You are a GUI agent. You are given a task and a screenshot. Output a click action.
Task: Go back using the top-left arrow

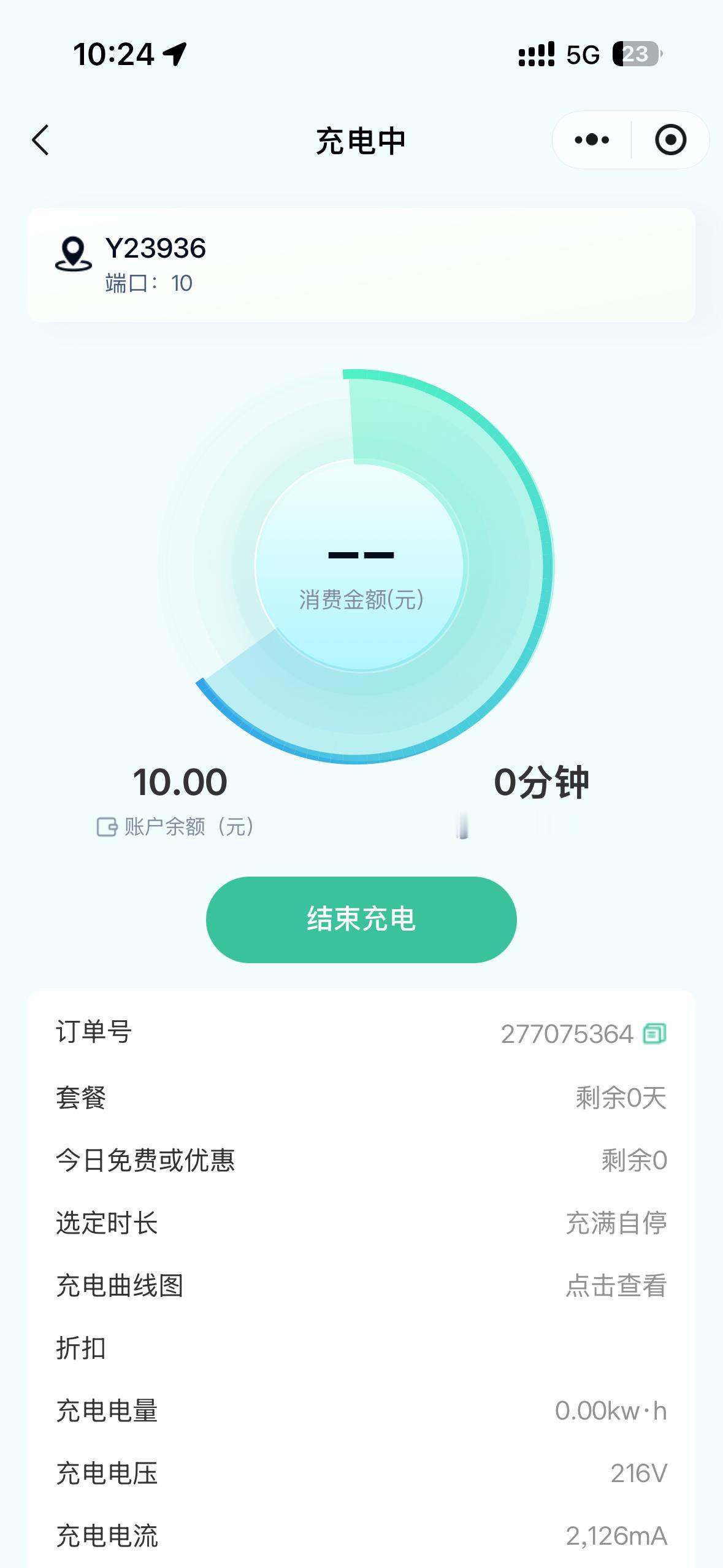[40, 140]
